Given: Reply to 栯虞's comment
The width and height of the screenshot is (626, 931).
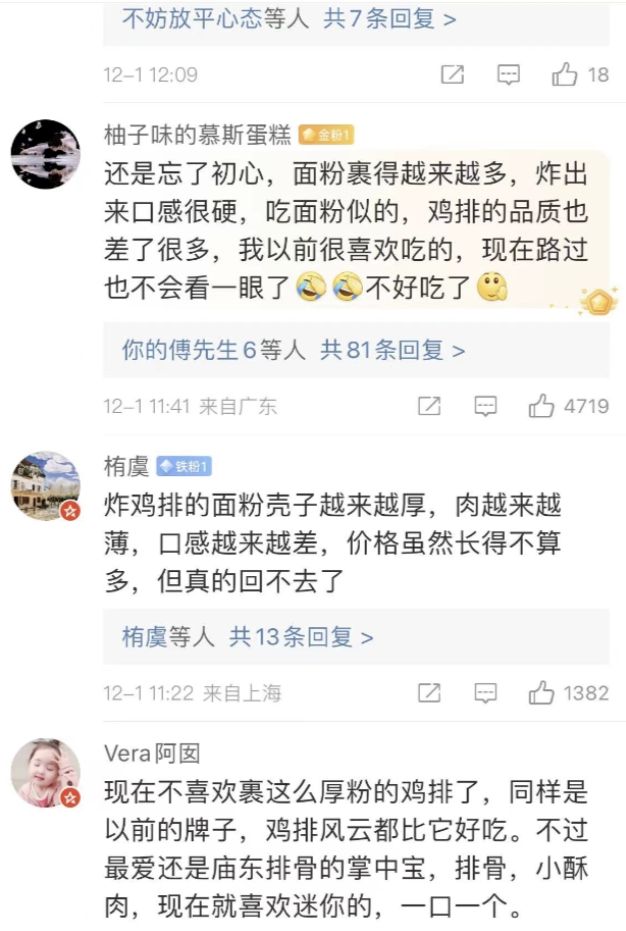Looking at the screenshot, I should click(485, 693).
